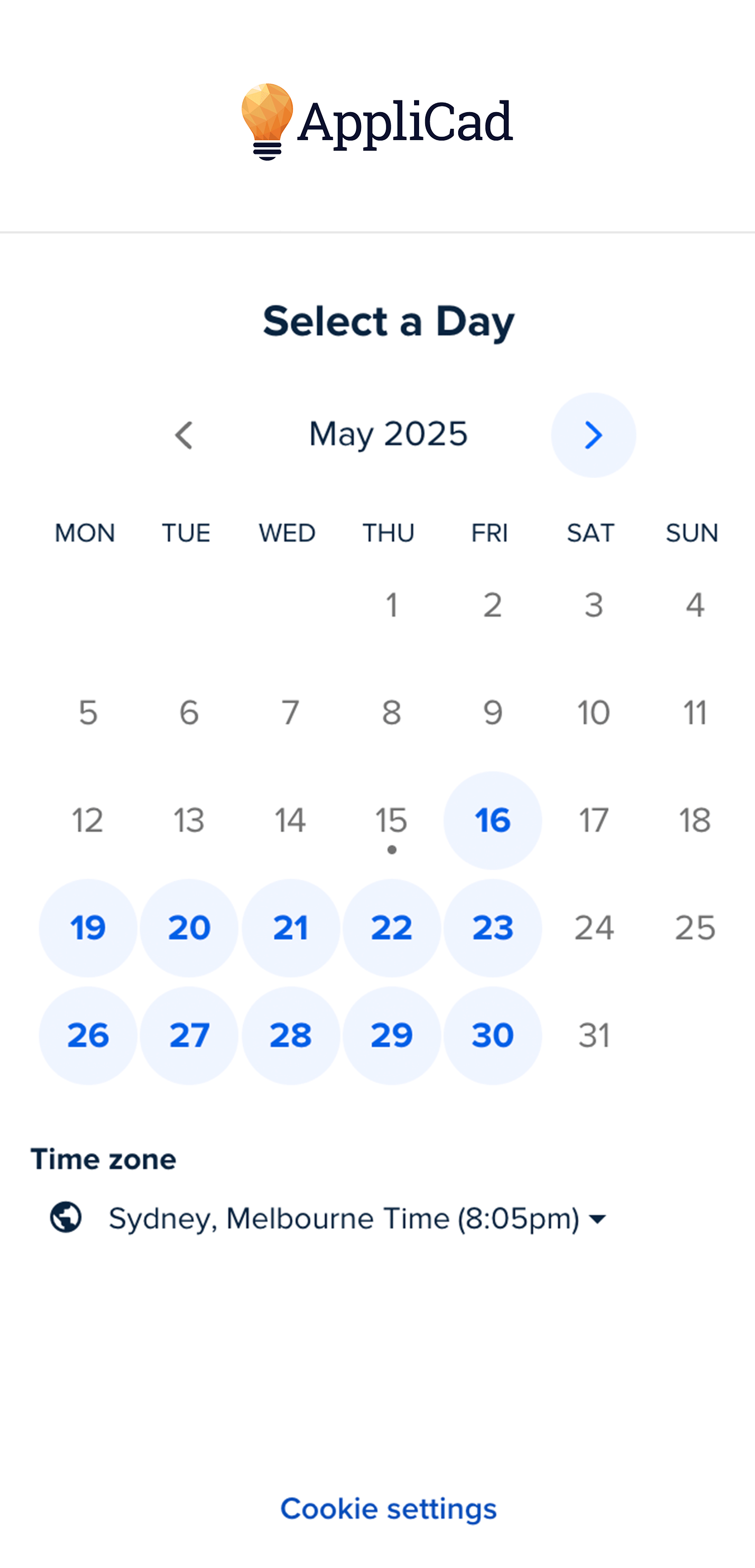Go back to the previous month

184,435
